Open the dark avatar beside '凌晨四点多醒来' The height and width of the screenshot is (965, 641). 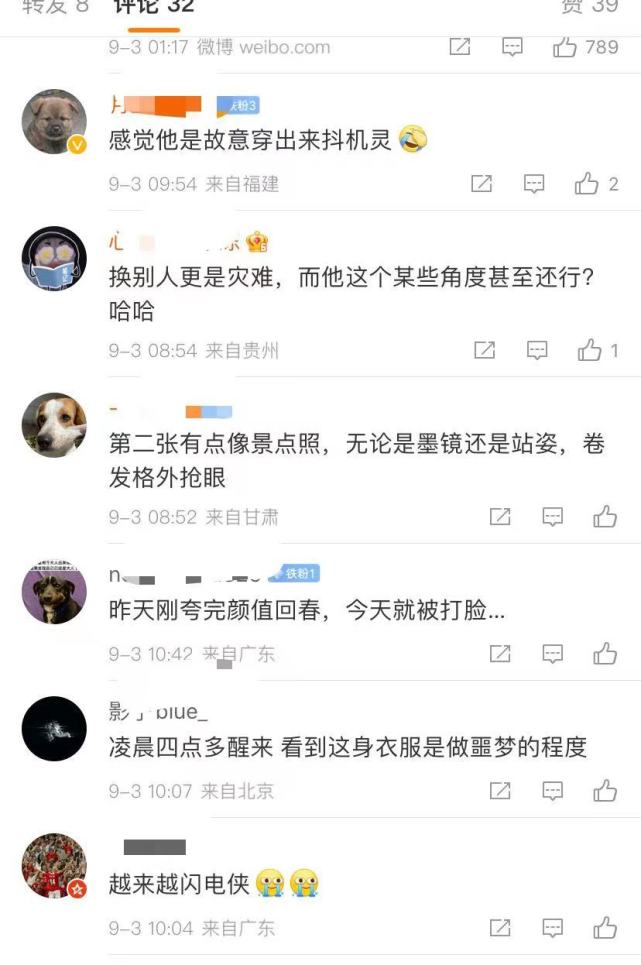click(54, 728)
